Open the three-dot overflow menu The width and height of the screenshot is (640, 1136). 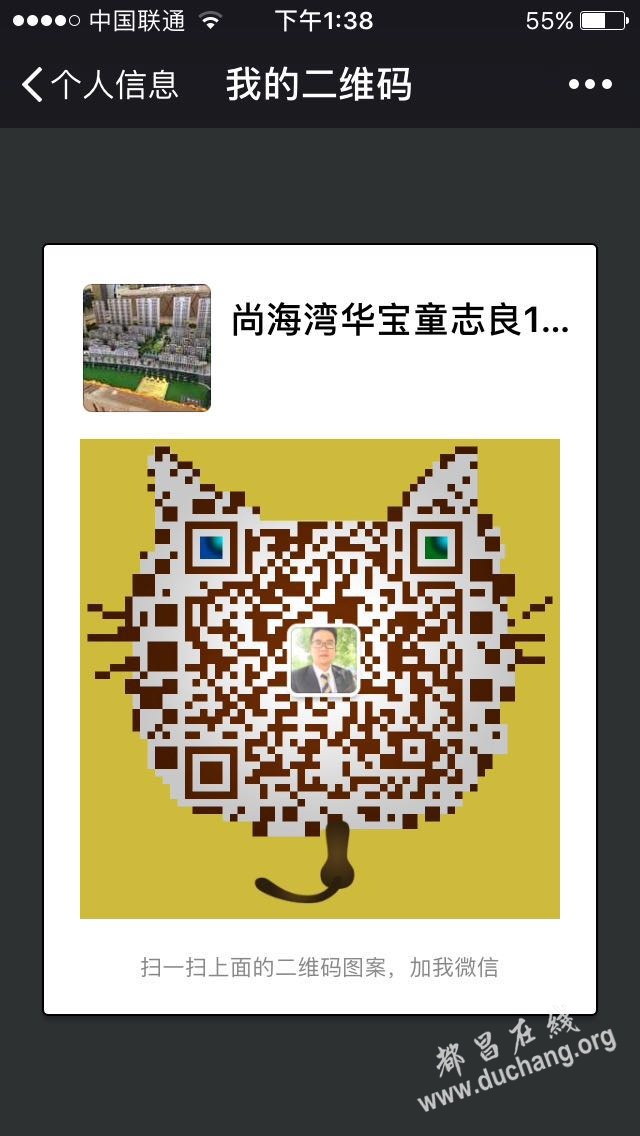coord(589,85)
